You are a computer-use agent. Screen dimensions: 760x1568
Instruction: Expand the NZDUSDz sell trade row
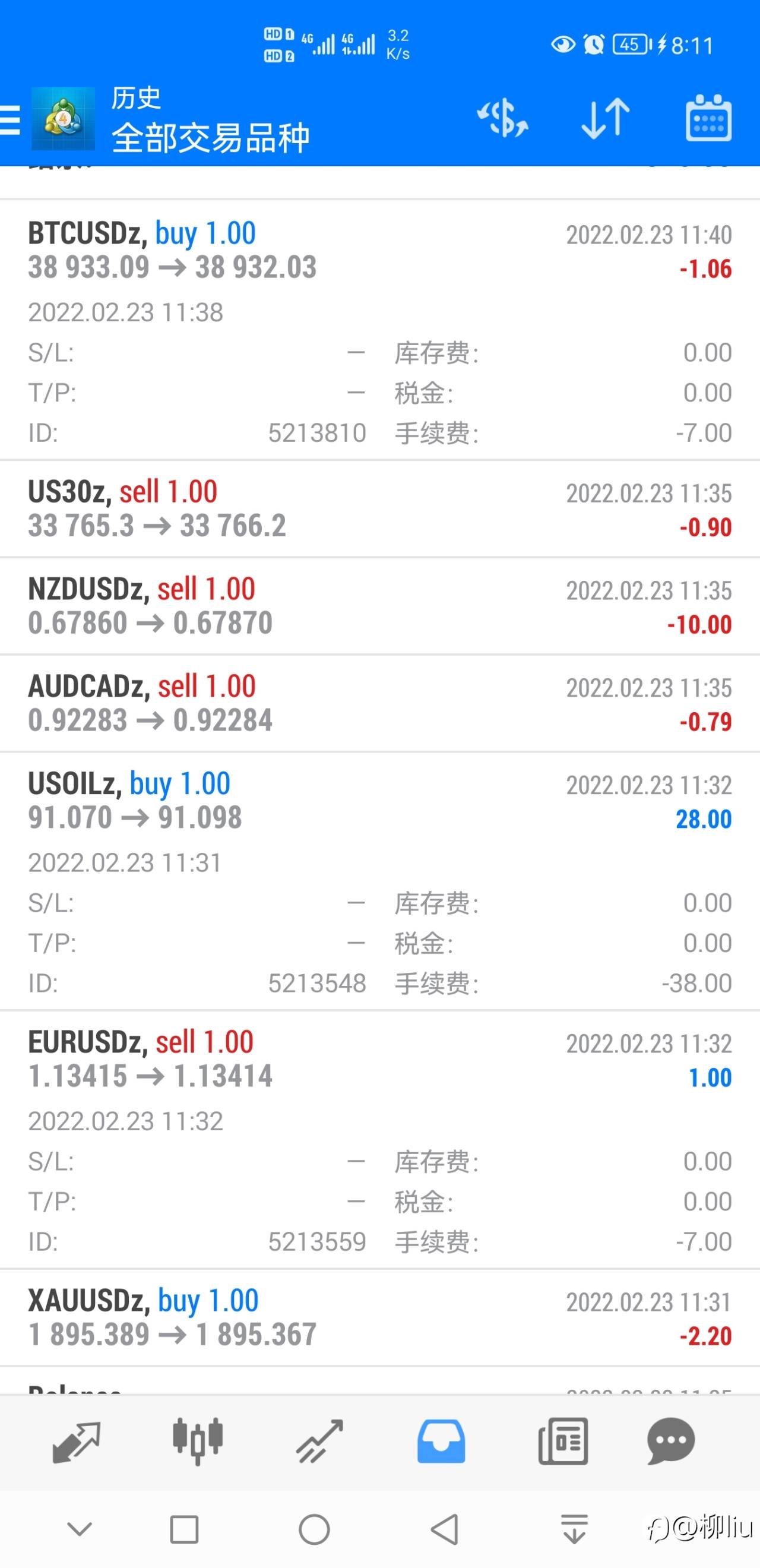(x=379, y=606)
